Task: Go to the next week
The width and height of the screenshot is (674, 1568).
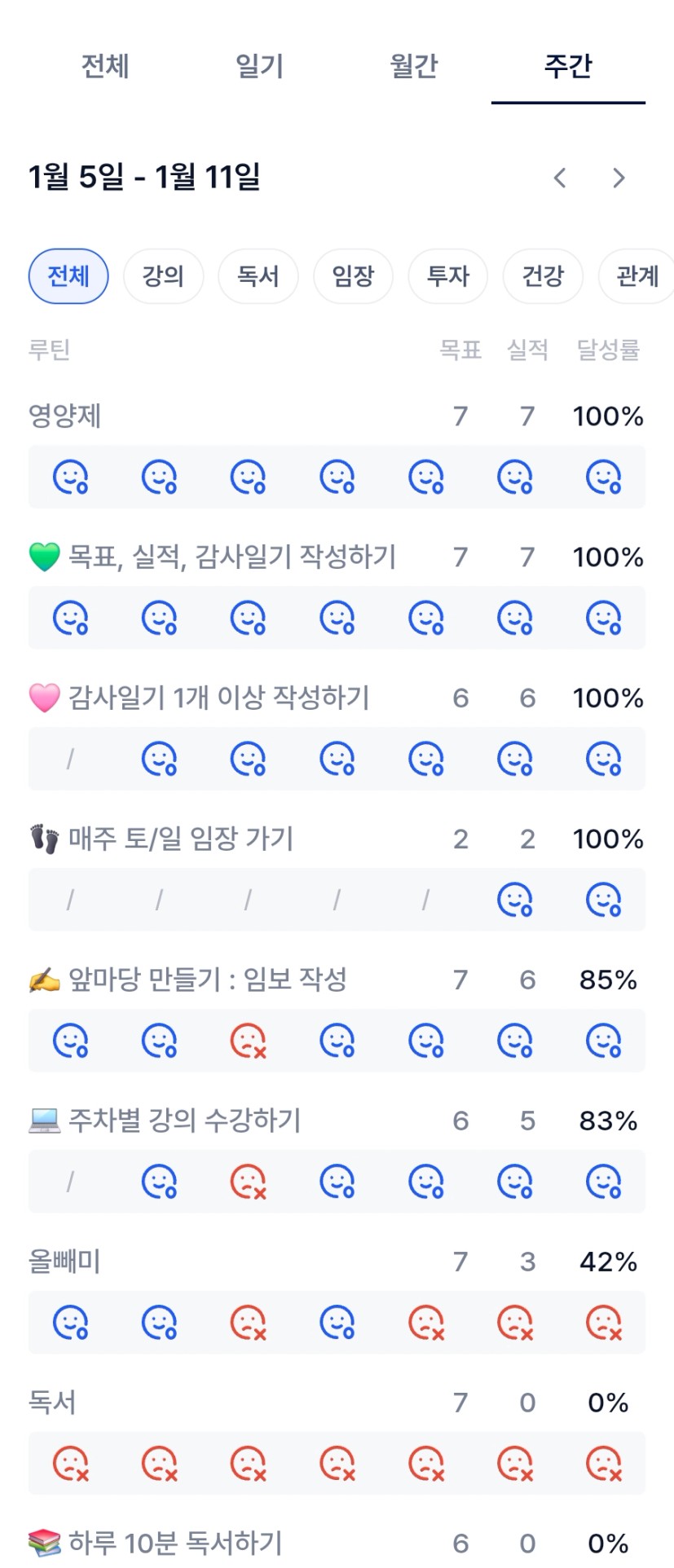Action: [x=619, y=178]
